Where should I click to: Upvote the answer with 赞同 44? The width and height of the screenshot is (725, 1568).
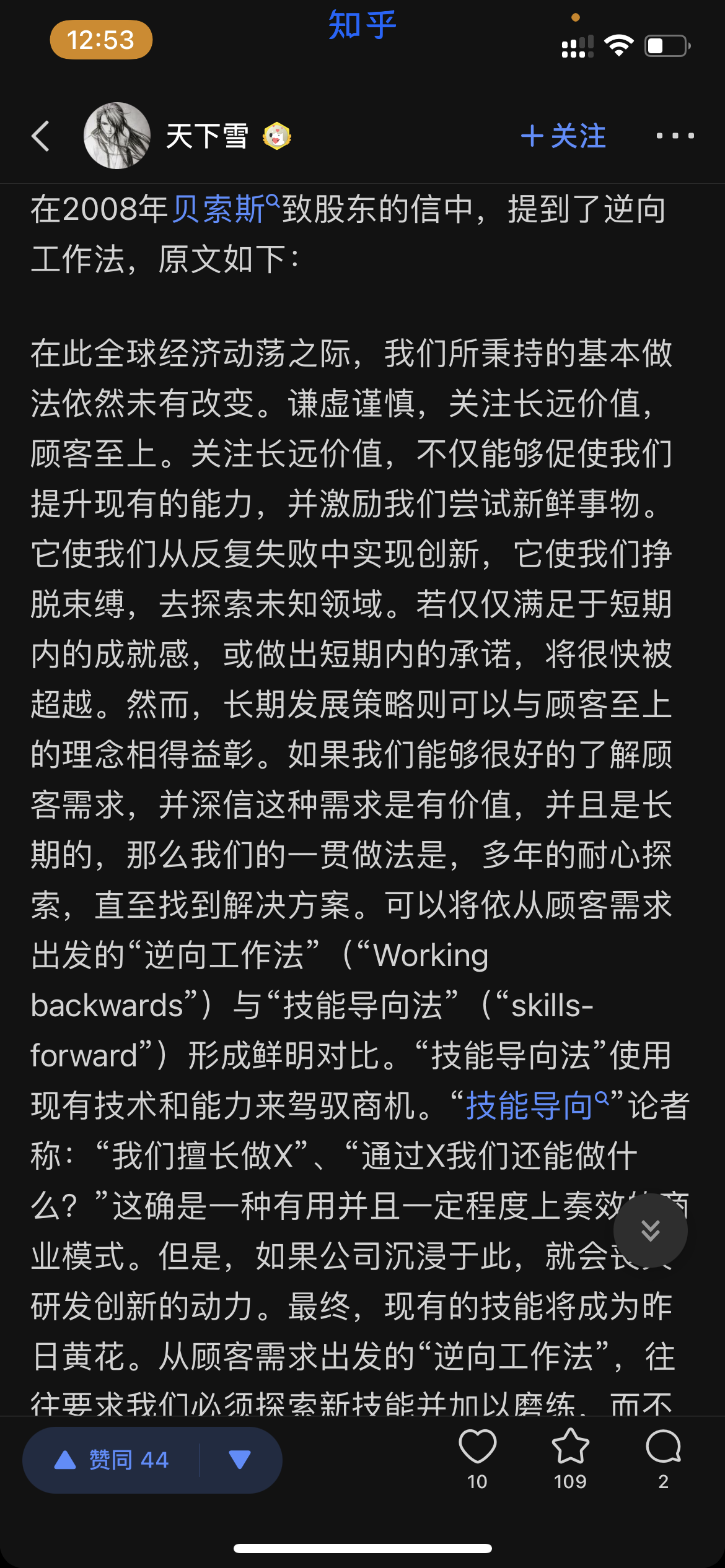click(x=112, y=1460)
